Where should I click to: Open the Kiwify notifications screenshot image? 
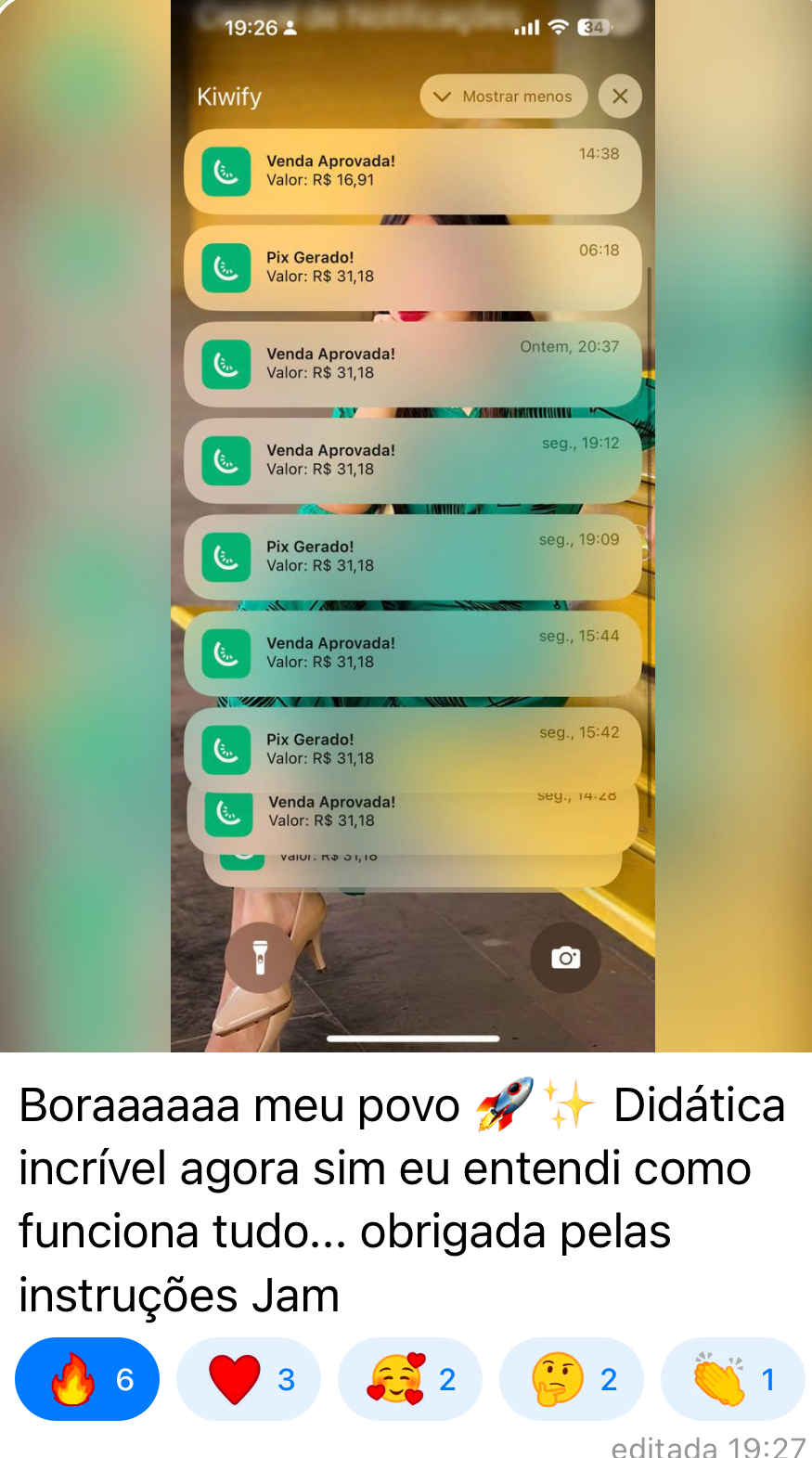(x=406, y=525)
